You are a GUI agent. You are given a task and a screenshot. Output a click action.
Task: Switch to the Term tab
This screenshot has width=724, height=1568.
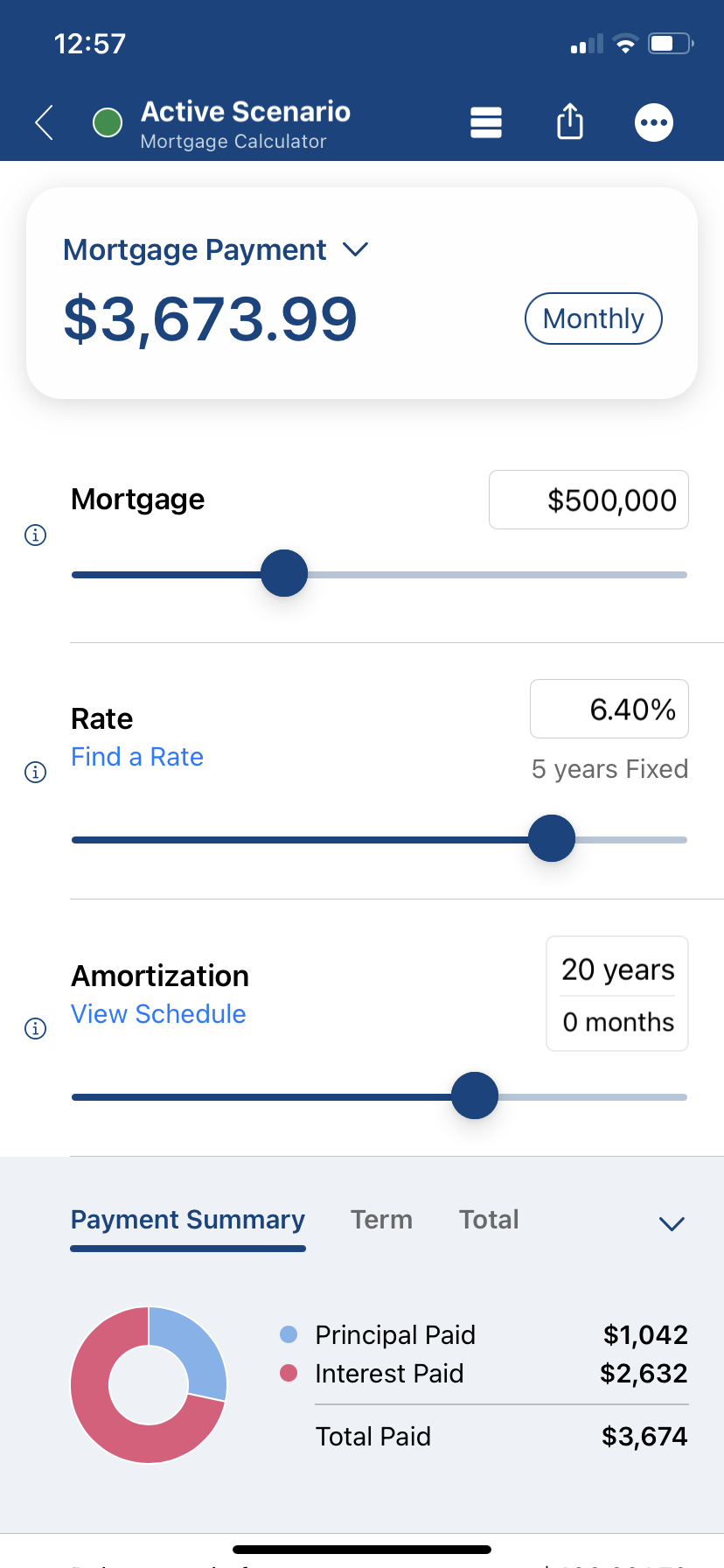pos(381,1220)
